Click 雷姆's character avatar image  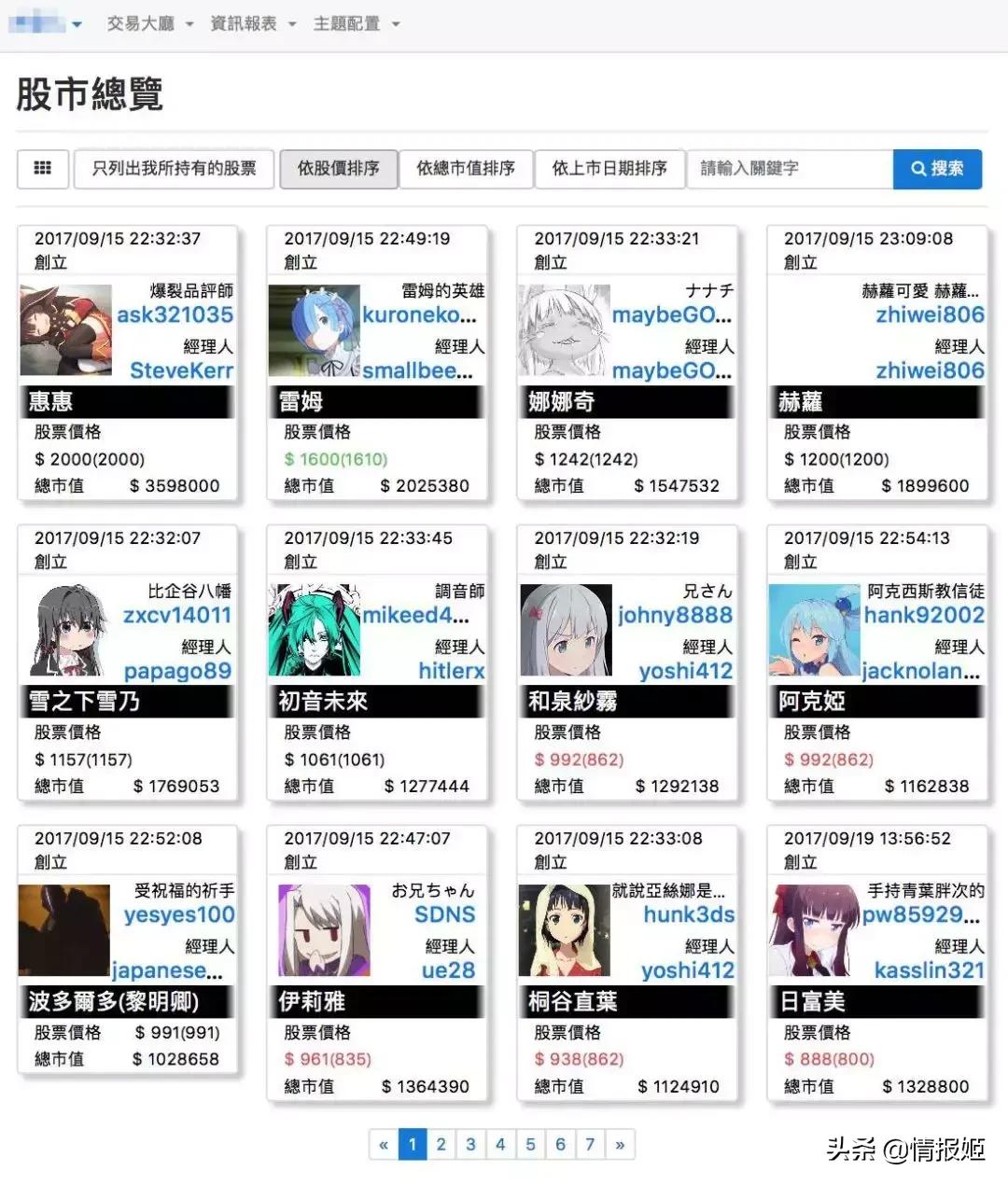pos(315,328)
